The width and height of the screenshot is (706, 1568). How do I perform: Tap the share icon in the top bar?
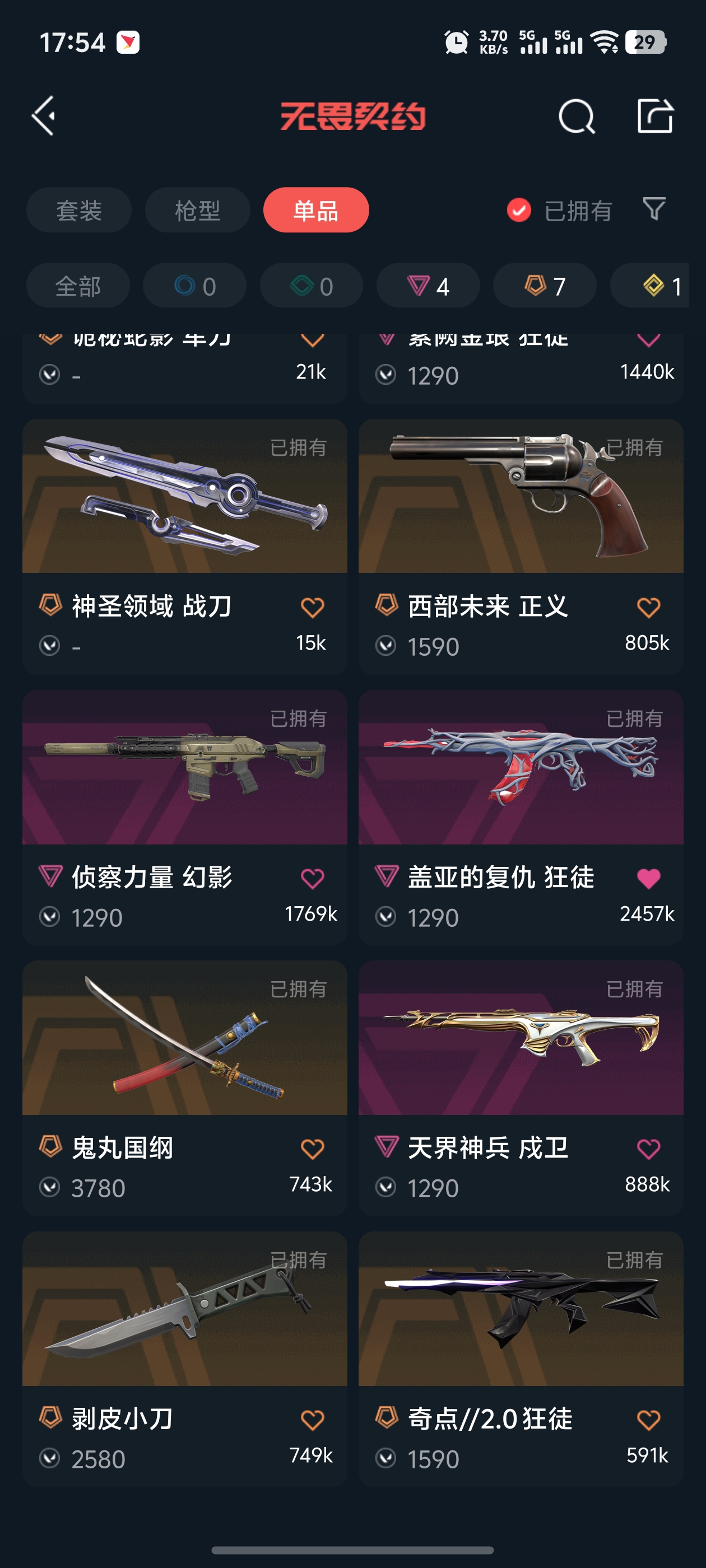[x=657, y=118]
